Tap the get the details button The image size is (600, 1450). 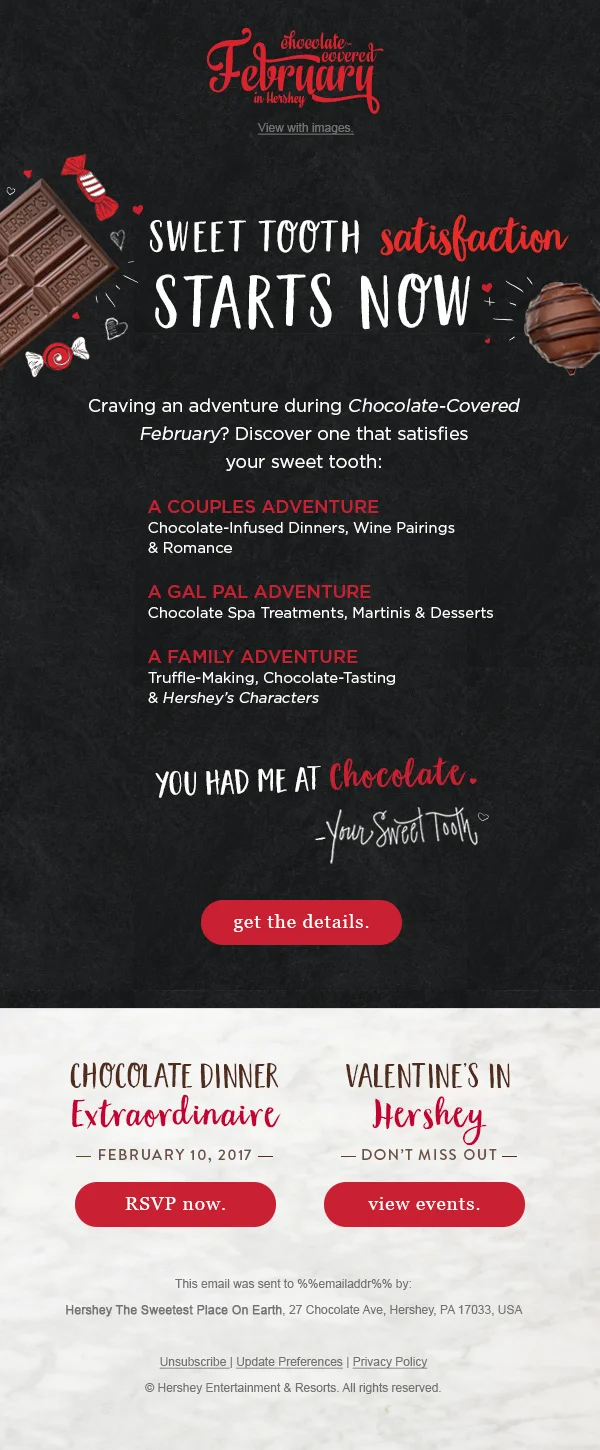pos(301,922)
